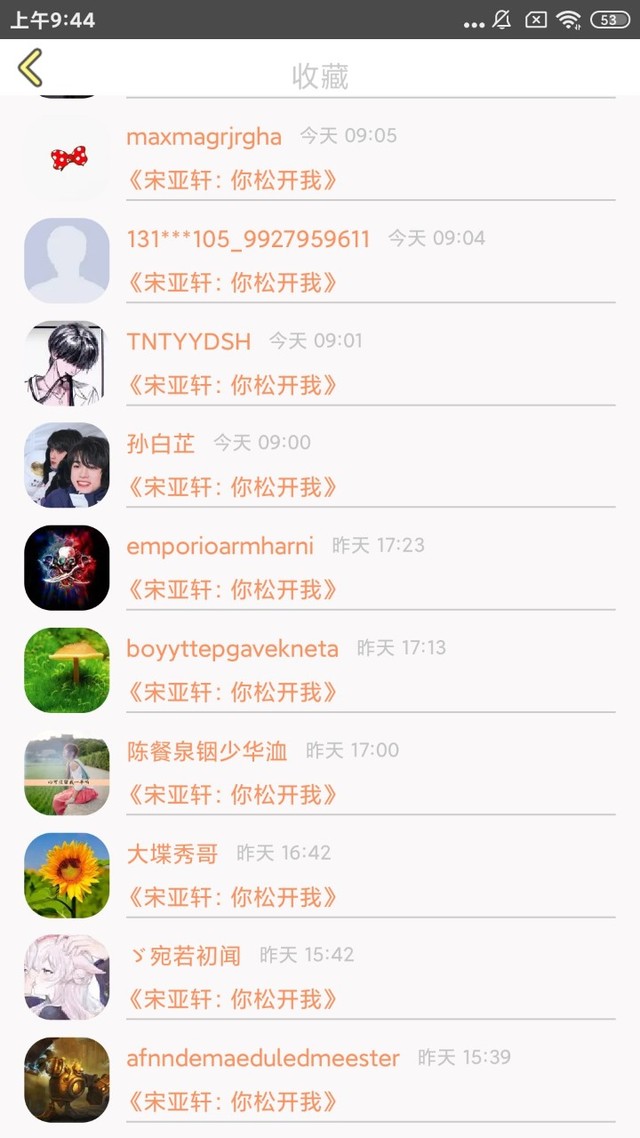Go back using the yellow arrow

30,67
